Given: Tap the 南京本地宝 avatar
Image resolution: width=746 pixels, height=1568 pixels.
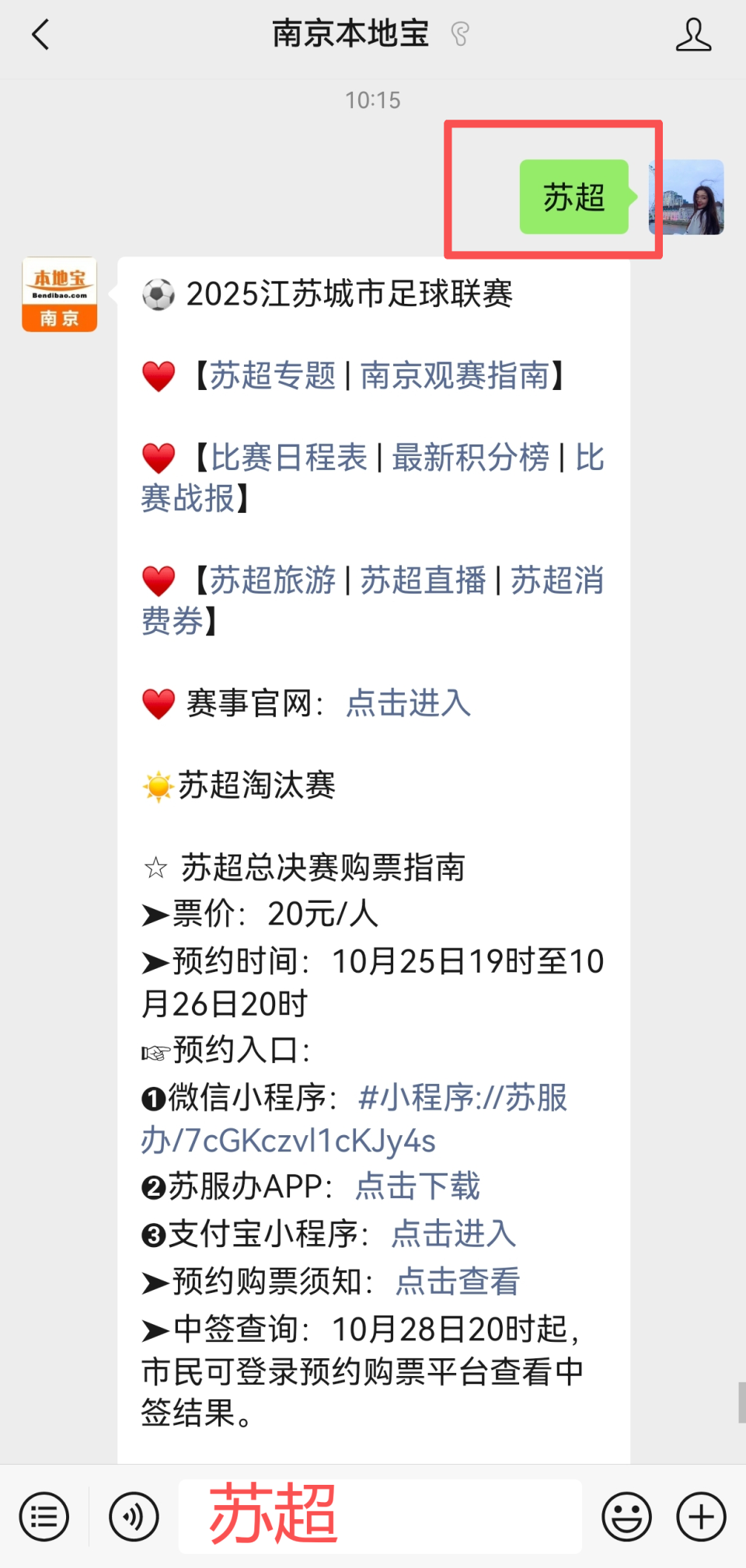Looking at the screenshot, I should click(60, 294).
